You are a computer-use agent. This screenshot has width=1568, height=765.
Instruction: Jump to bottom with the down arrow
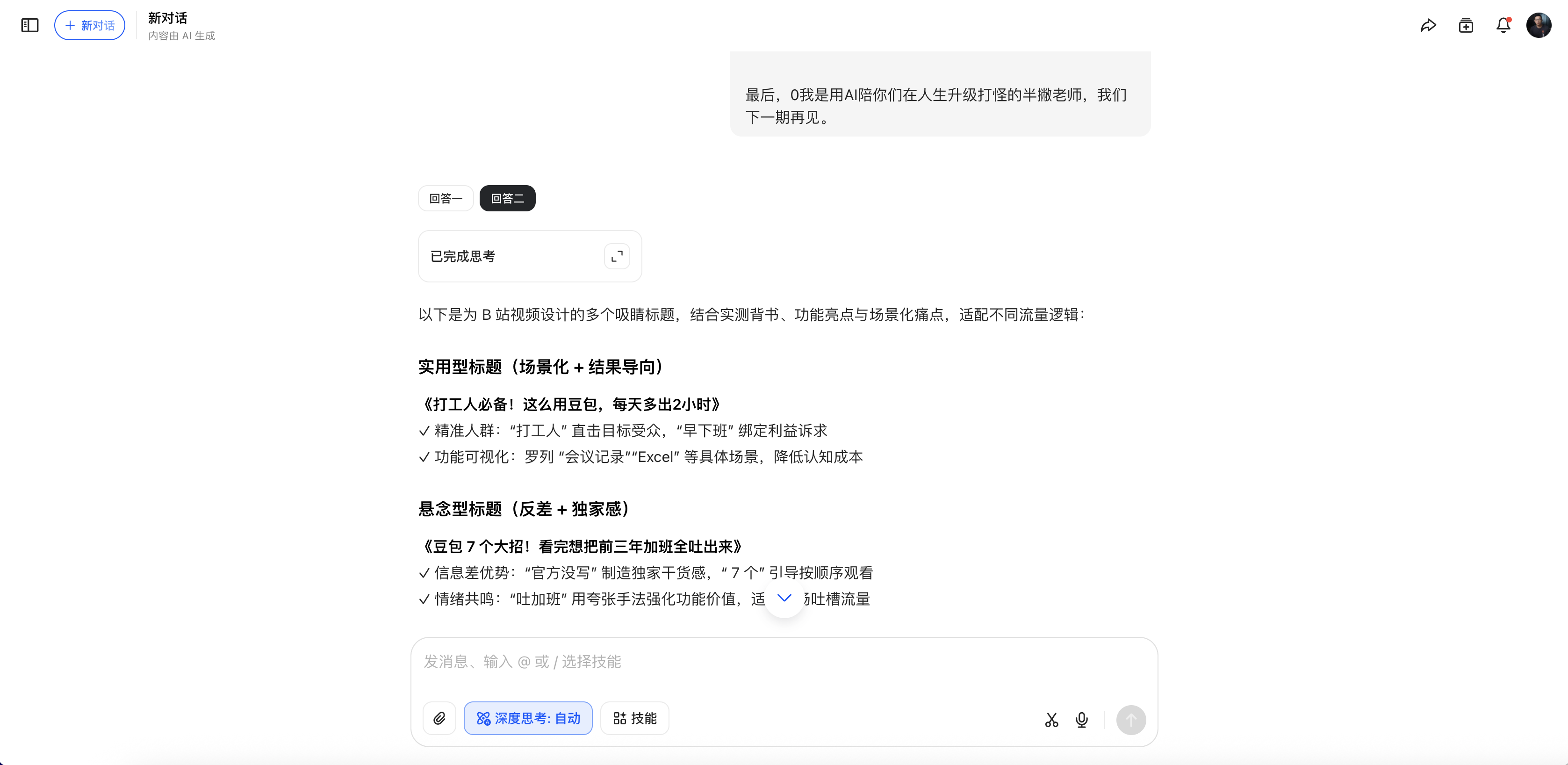pyautogui.click(x=784, y=598)
